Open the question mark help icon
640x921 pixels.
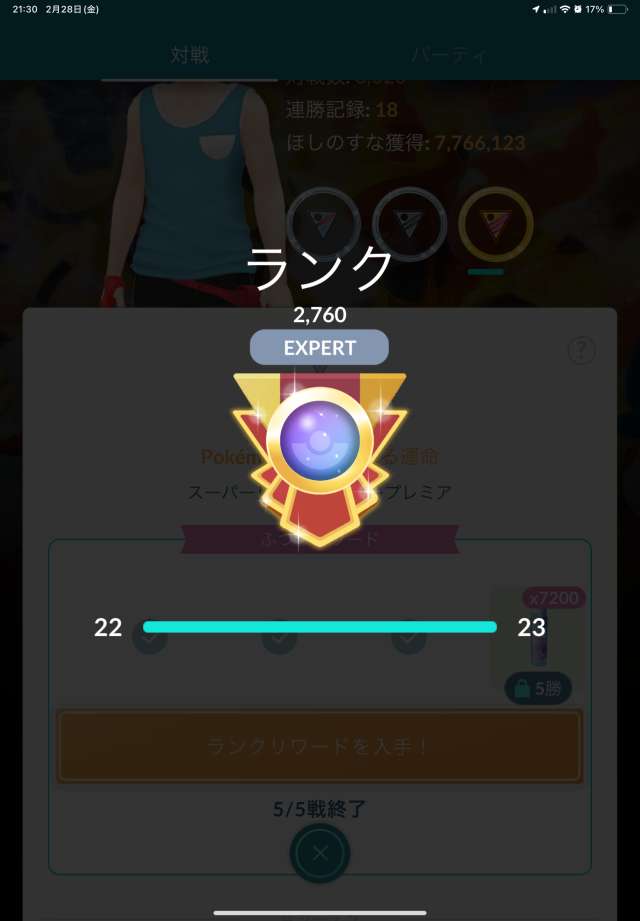[581, 350]
